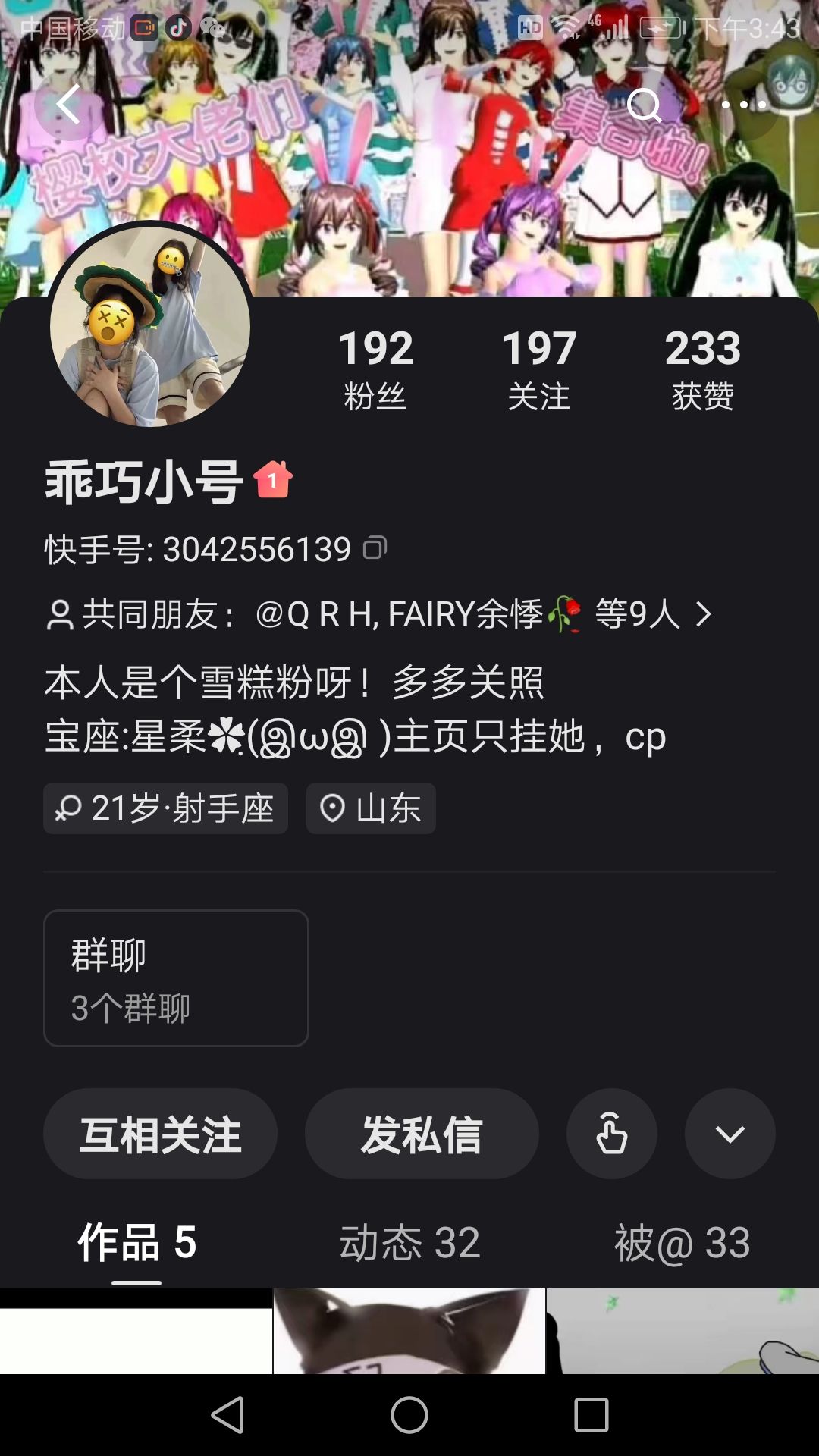Send a private message via 发私信

pos(422,1134)
